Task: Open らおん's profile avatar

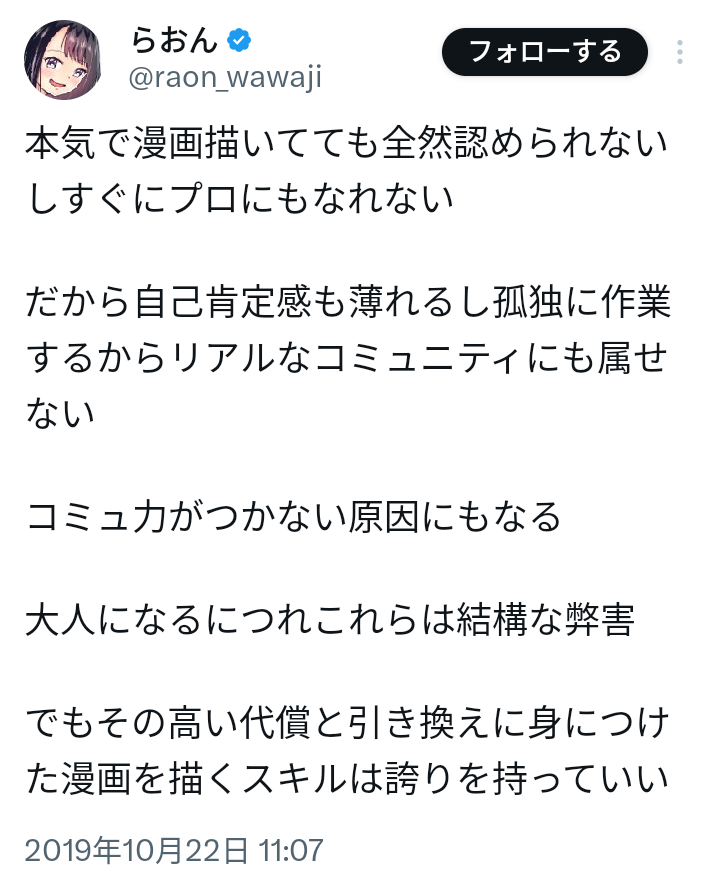Action: 62,59
